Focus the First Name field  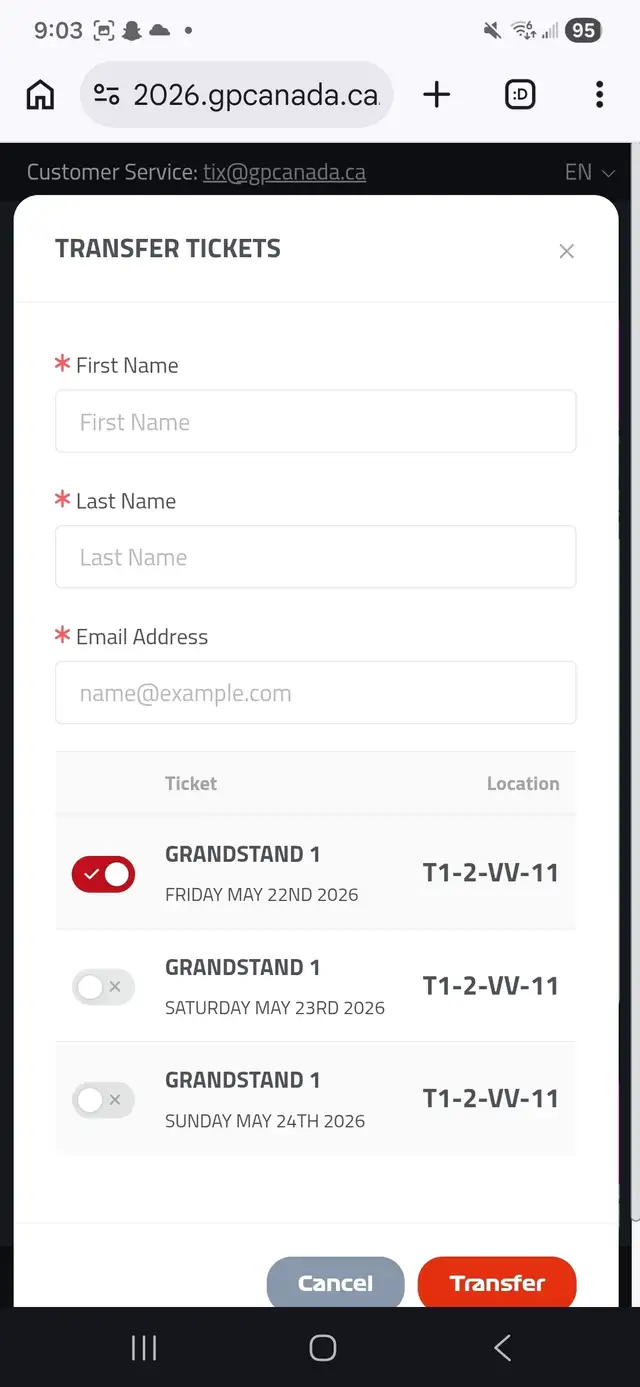pyautogui.click(x=315, y=422)
